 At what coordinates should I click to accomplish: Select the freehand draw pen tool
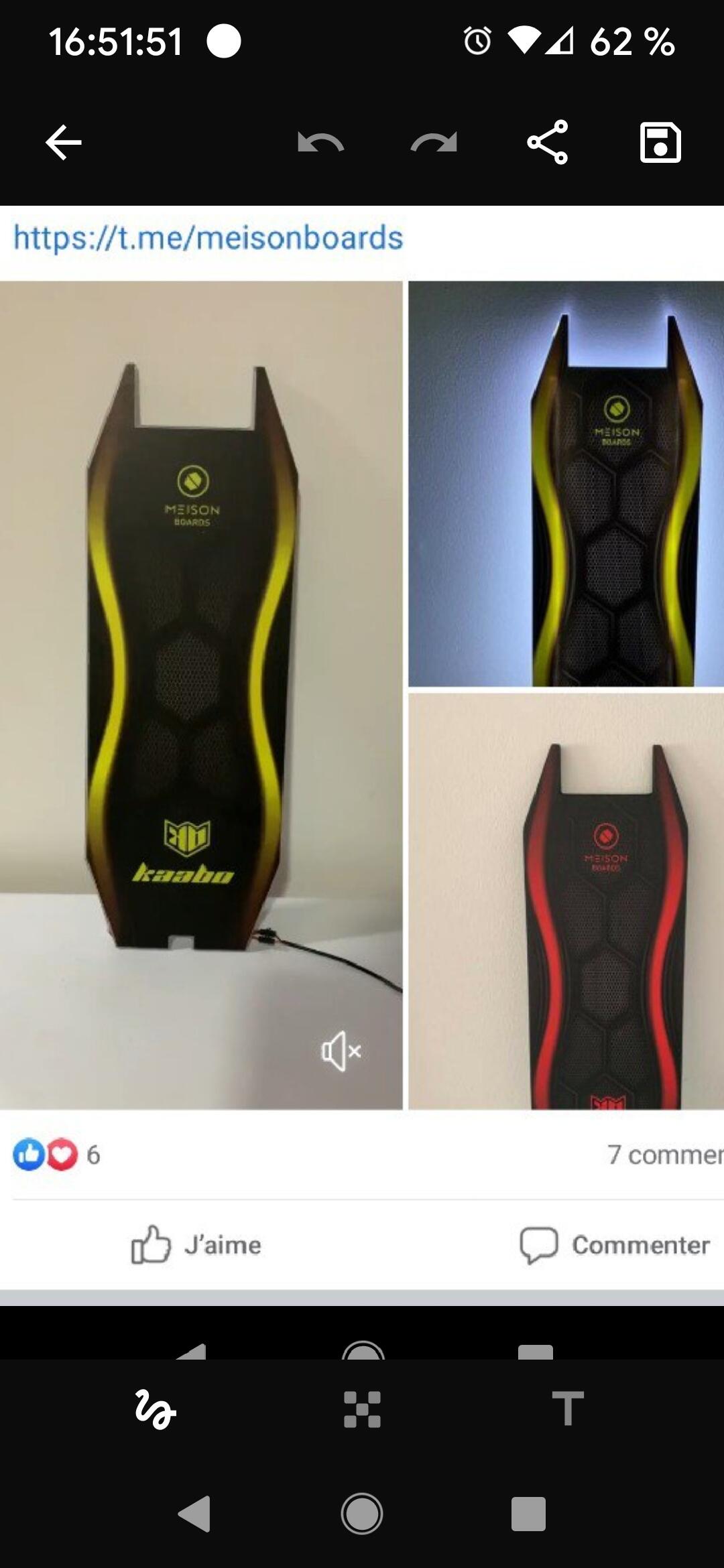(156, 1409)
